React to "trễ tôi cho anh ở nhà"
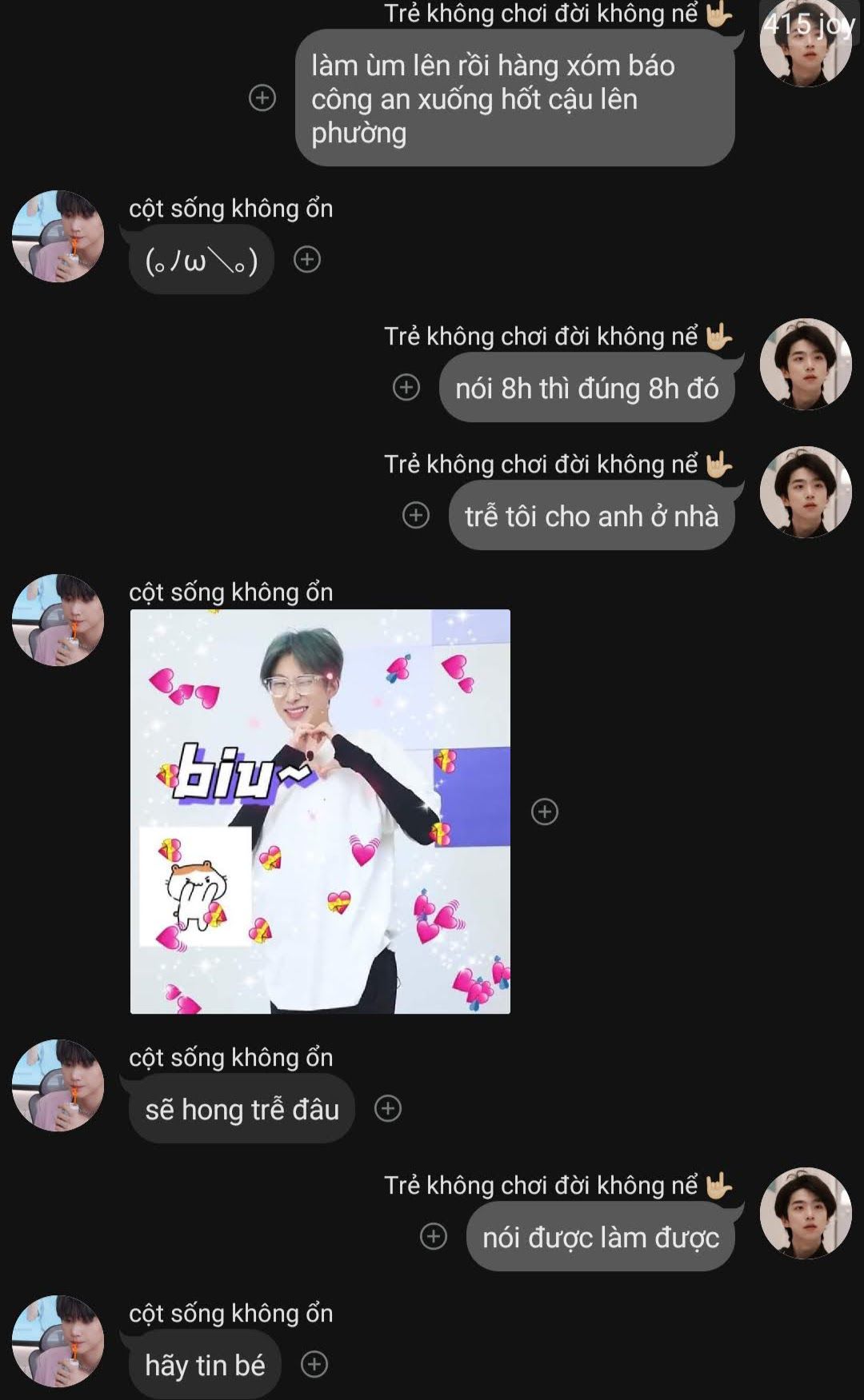 click(x=416, y=515)
